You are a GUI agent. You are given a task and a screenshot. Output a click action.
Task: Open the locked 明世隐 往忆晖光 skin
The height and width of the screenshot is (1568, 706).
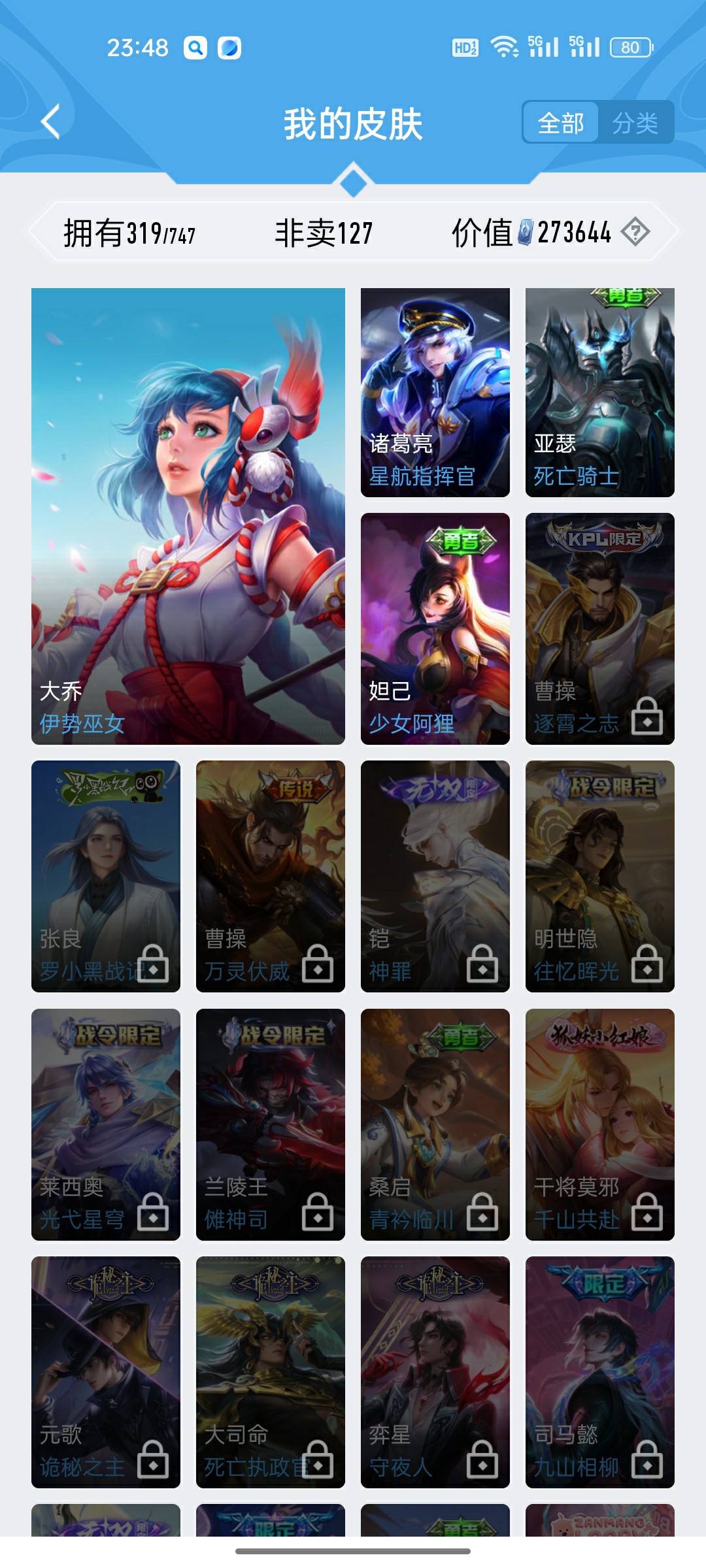point(600,876)
